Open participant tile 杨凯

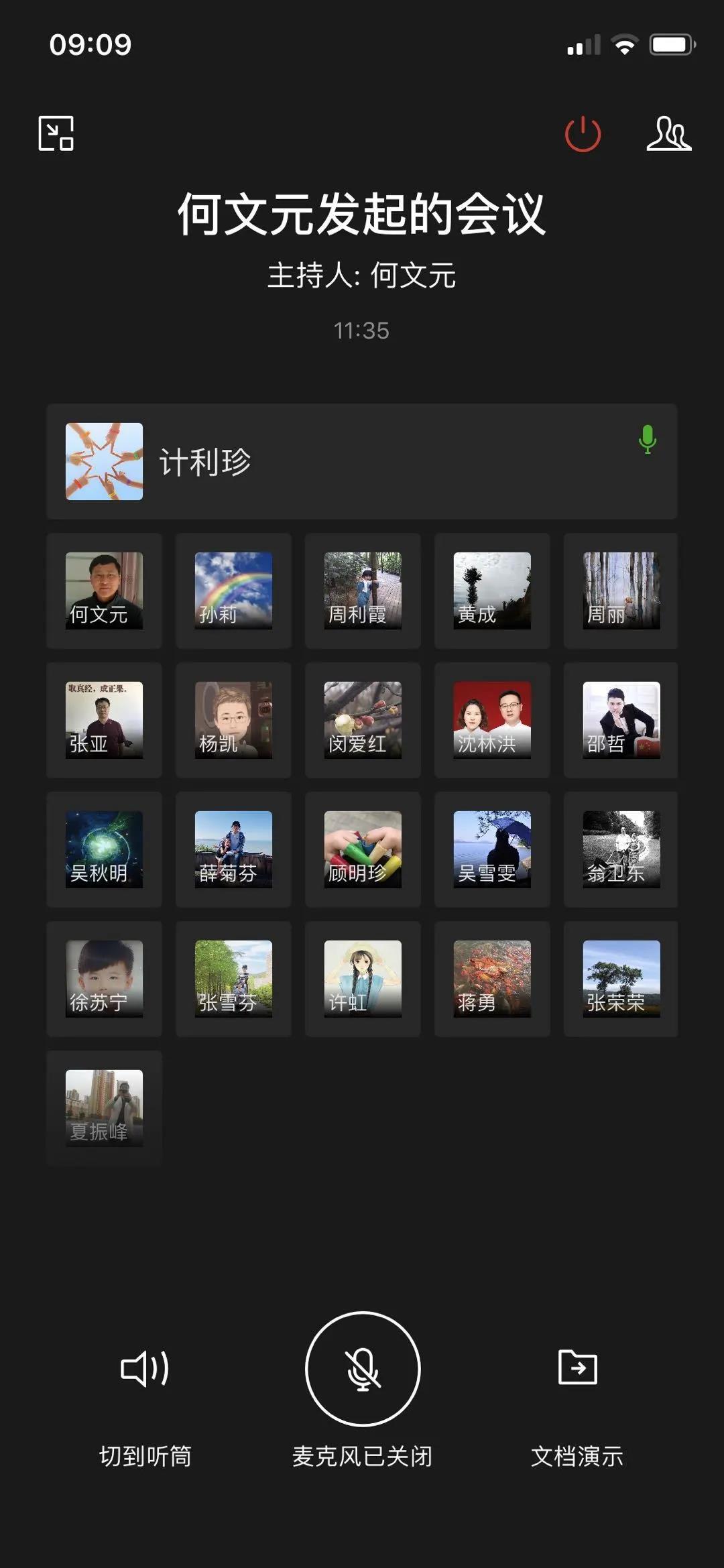click(x=233, y=720)
